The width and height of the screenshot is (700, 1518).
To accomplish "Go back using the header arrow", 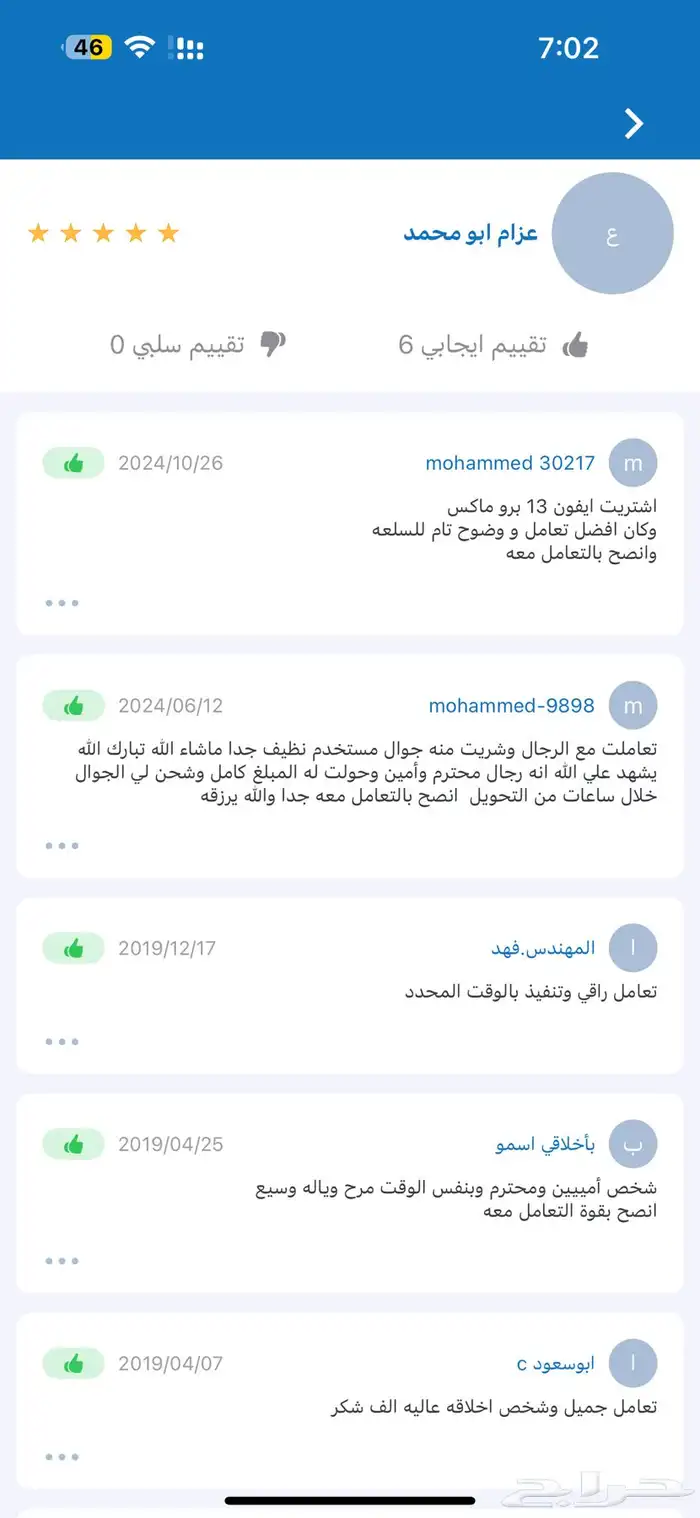I will pyautogui.click(x=634, y=123).
